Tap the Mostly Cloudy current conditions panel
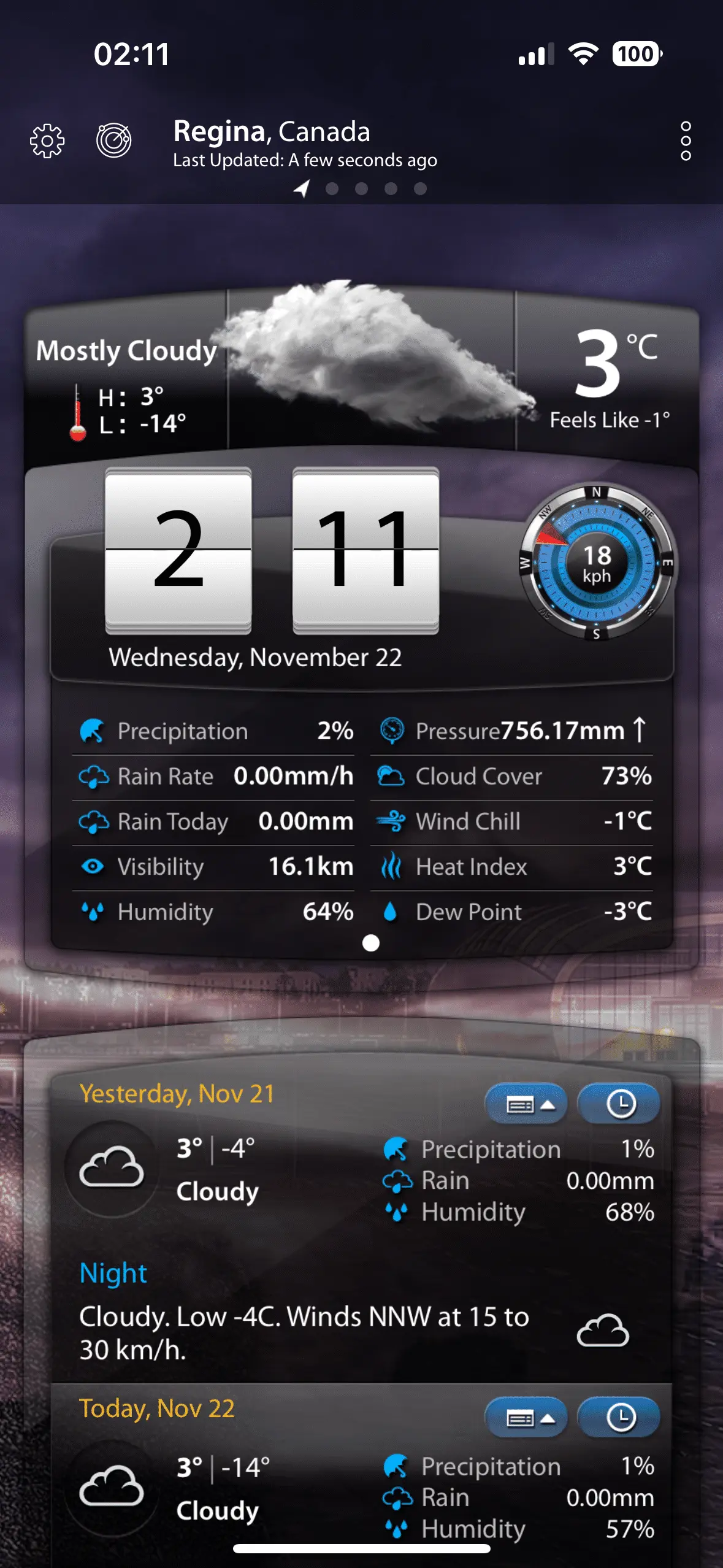Image resolution: width=723 pixels, height=1568 pixels. [x=126, y=380]
